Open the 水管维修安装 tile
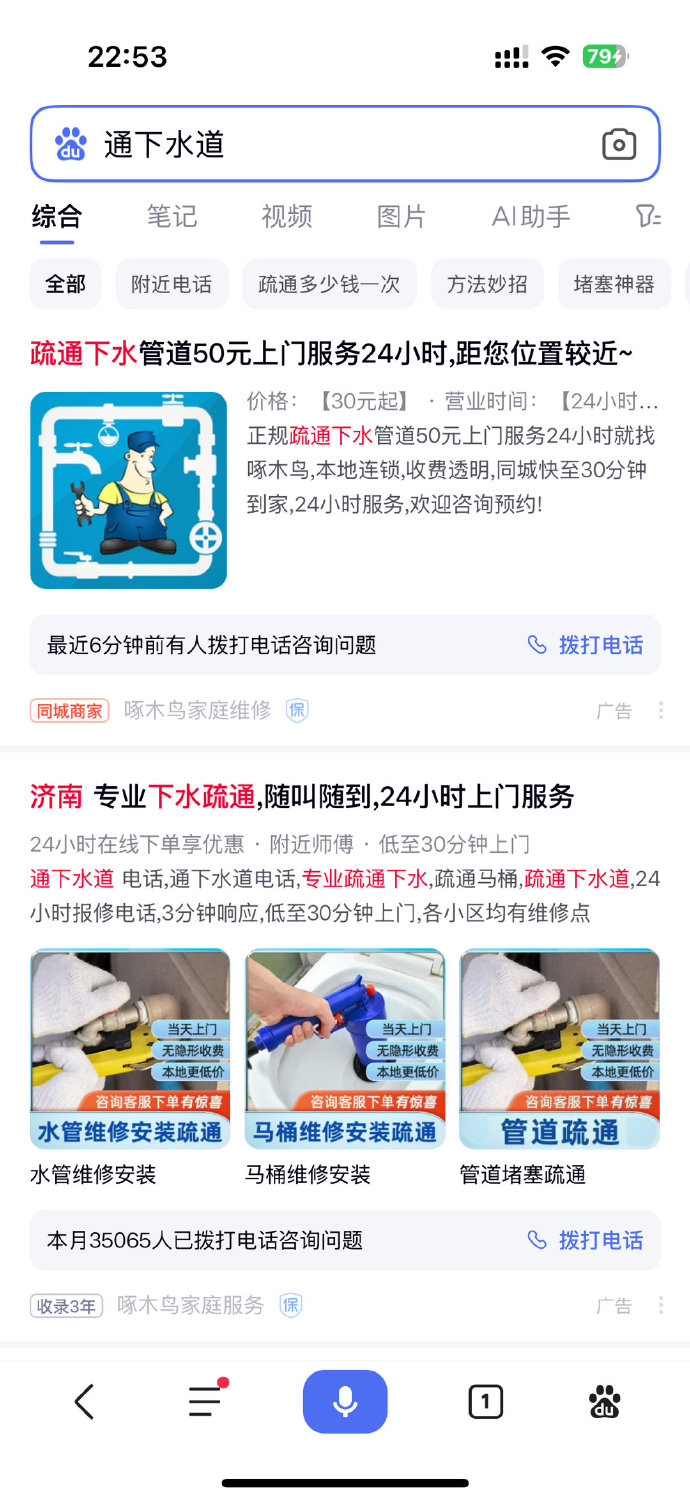The image size is (690, 1501). pos(130,1048)
